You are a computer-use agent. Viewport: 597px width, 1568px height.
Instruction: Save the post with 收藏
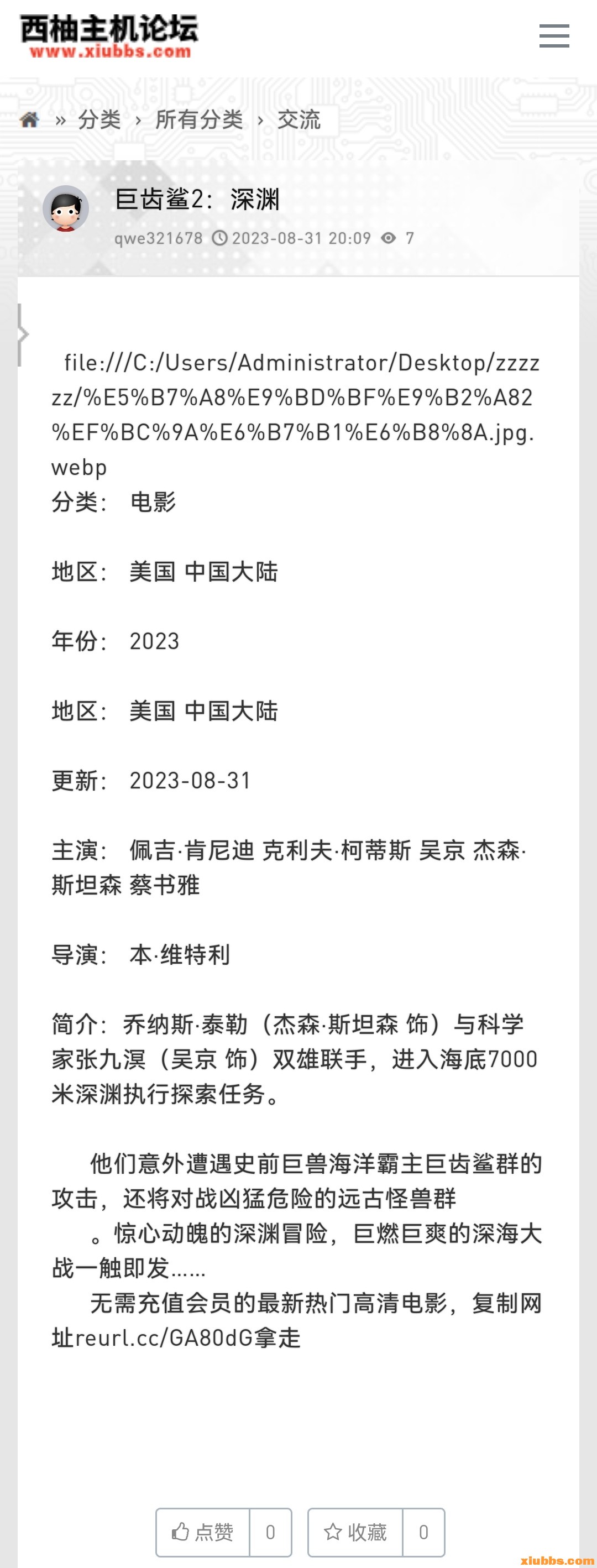click(355, 1532)
